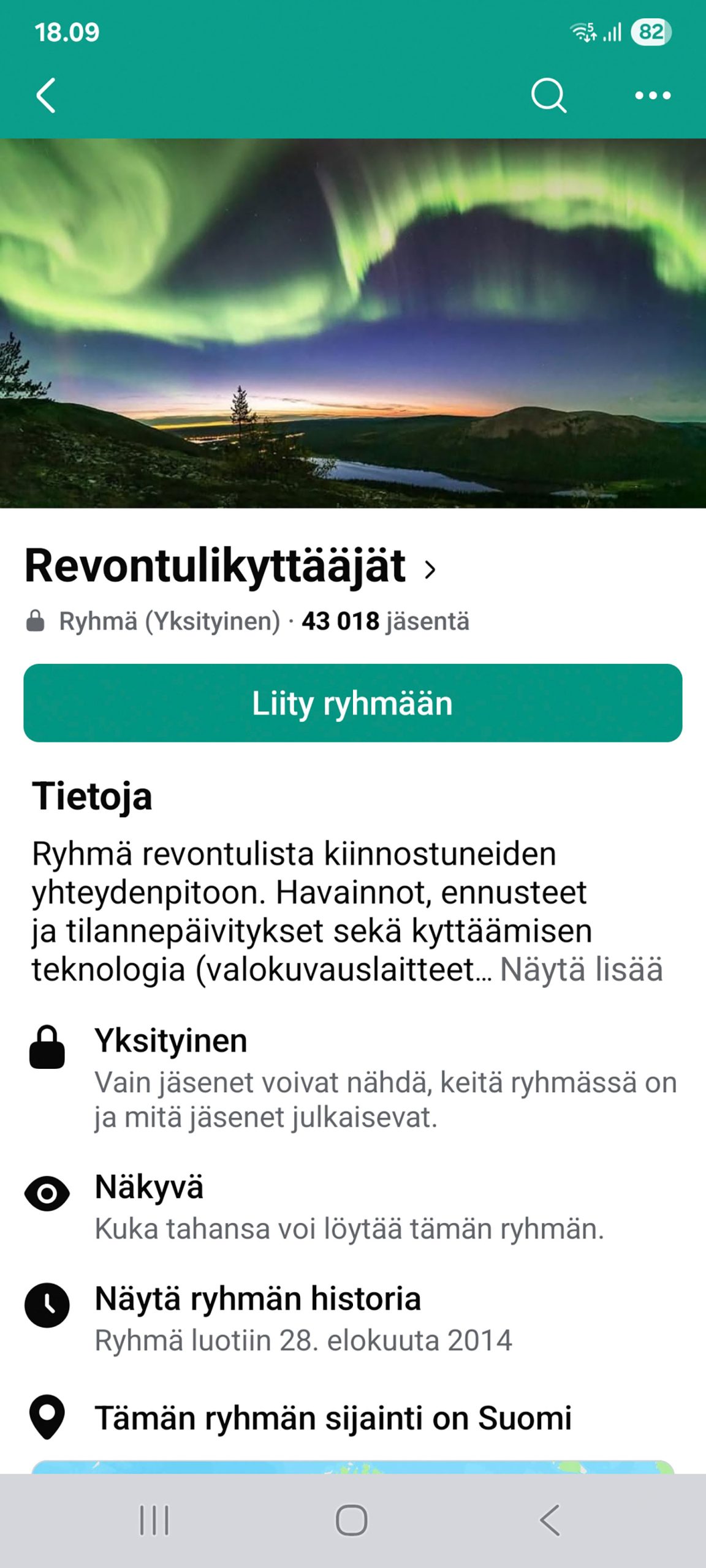The height and width of the screenshot is (1568, 706).
Task: Open the recent apps view
Action: [x=154, y=1520]
